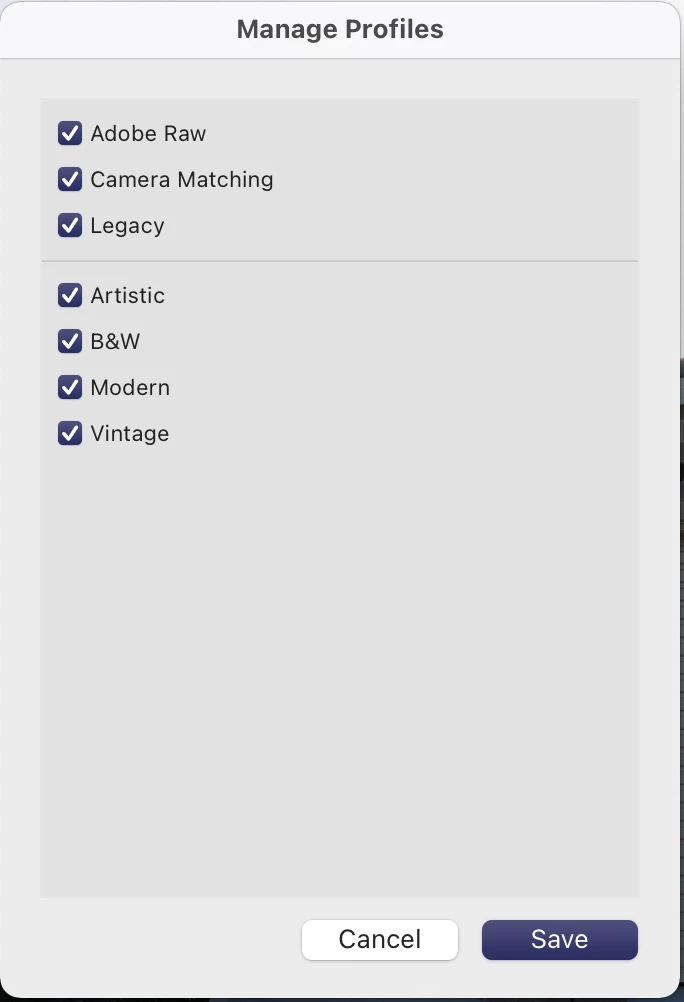Uncheck the Vintage checkbox
This screenshot has width=684, height=1002.
(70, 433)
